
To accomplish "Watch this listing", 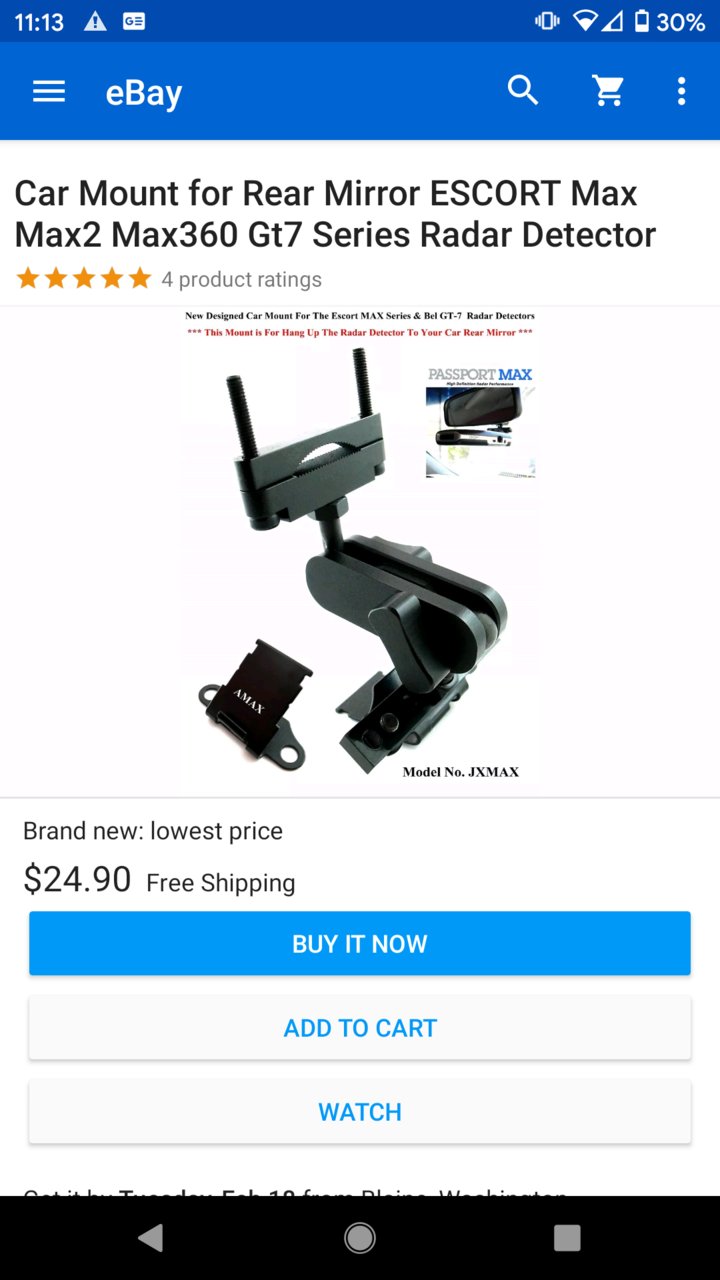I will 360,1111.
